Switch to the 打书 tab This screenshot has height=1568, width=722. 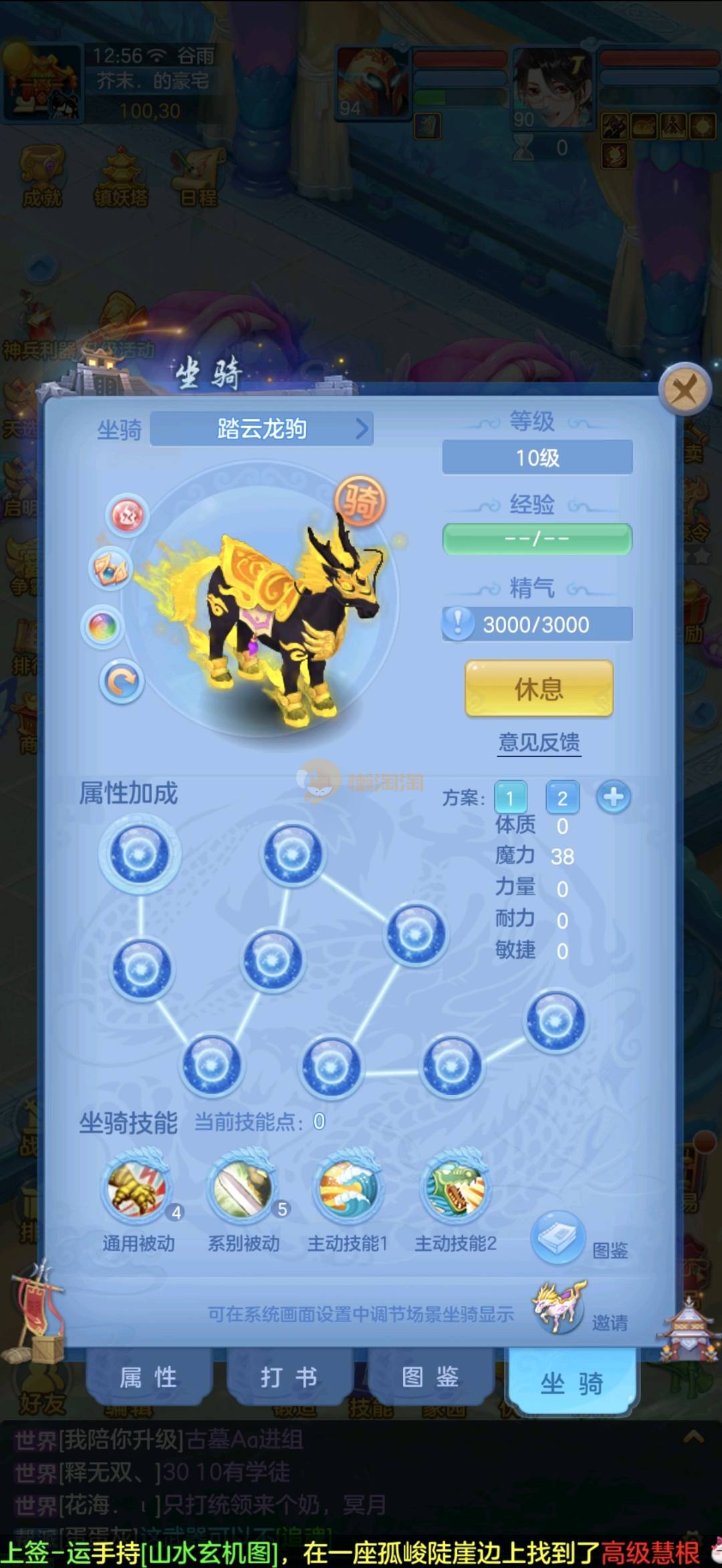(289, 1377)
